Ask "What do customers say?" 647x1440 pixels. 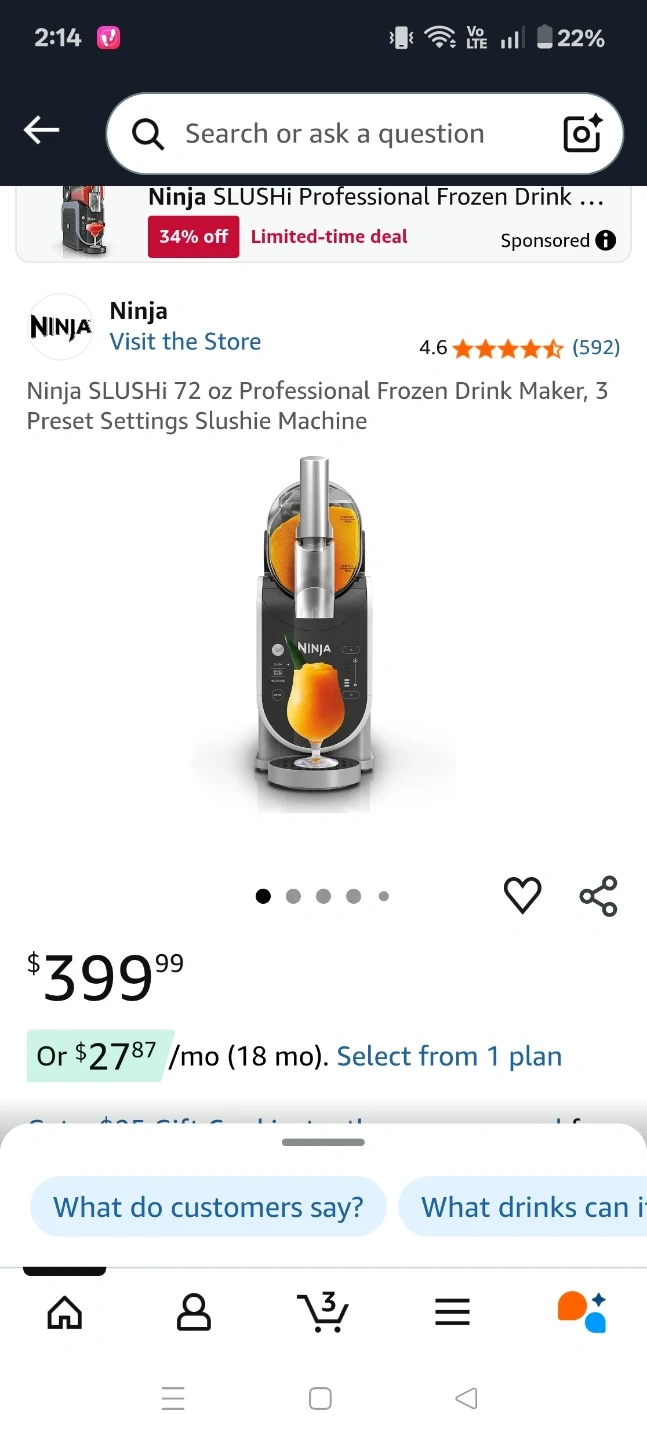click(x=208, y=1207)
